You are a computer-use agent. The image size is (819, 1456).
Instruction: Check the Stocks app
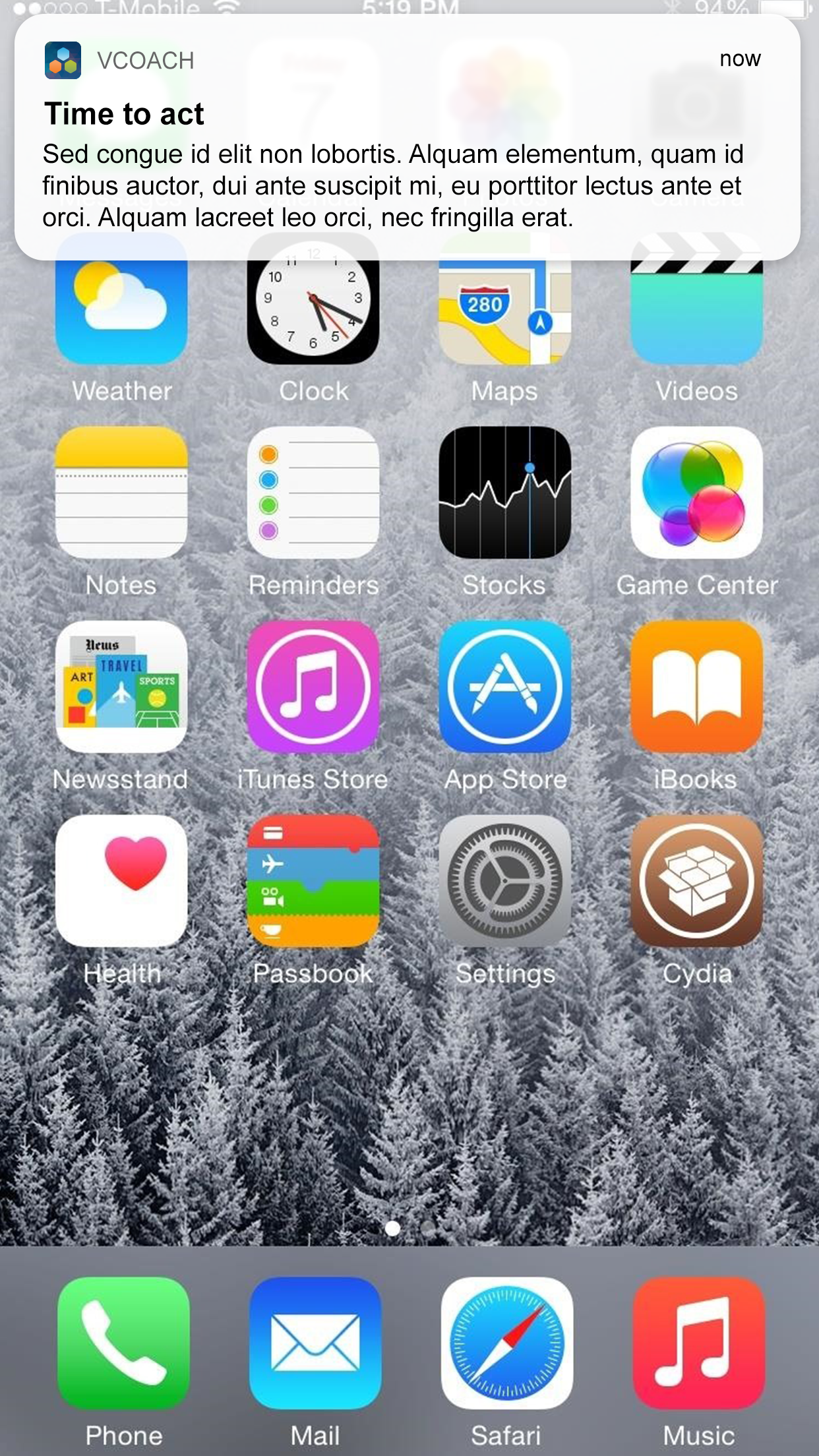pos(505,492)
